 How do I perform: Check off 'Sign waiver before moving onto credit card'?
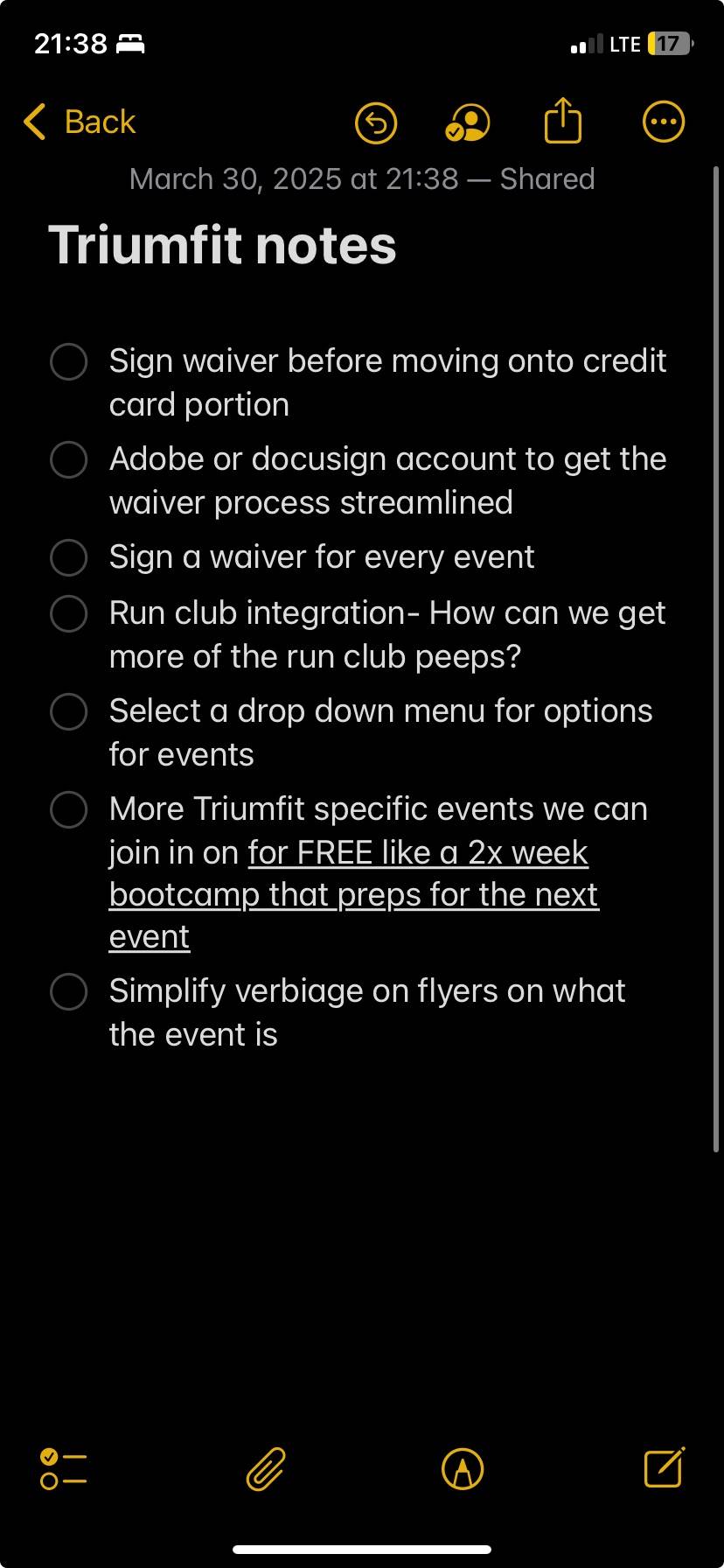point(68,361)
